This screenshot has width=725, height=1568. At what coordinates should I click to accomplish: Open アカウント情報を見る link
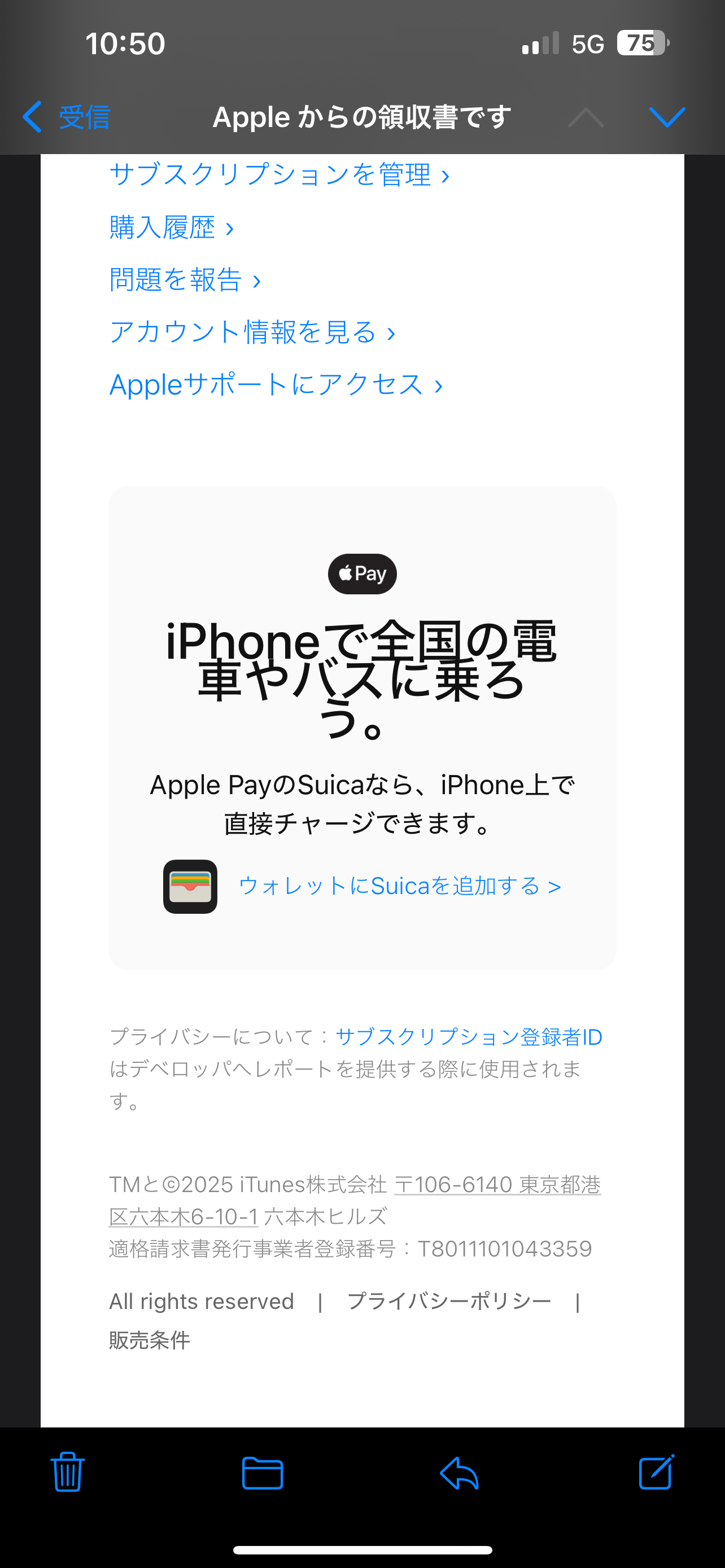(252, 332)
